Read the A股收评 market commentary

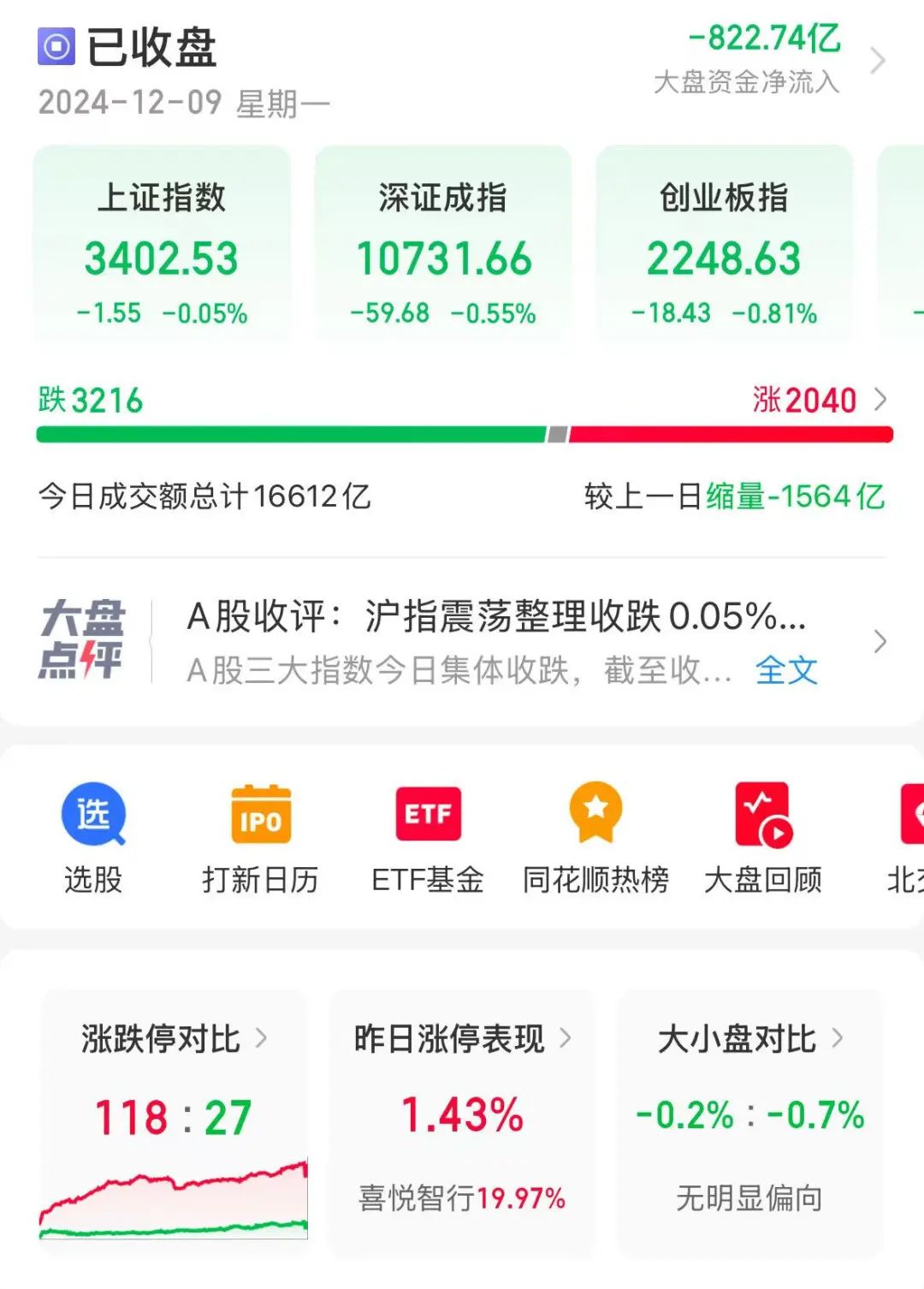(496, 616)
